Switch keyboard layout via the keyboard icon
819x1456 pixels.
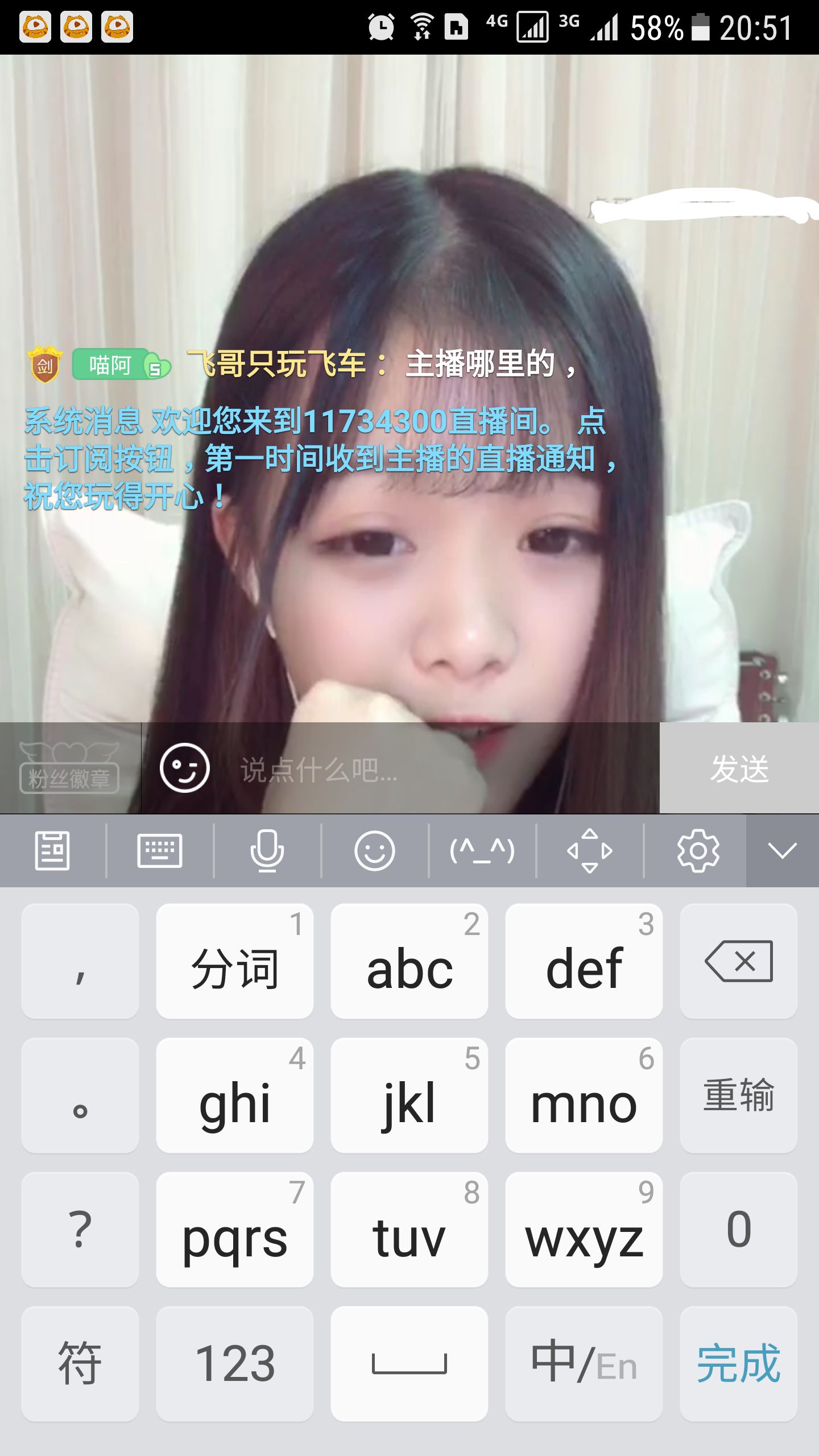[x=160, y=851]
